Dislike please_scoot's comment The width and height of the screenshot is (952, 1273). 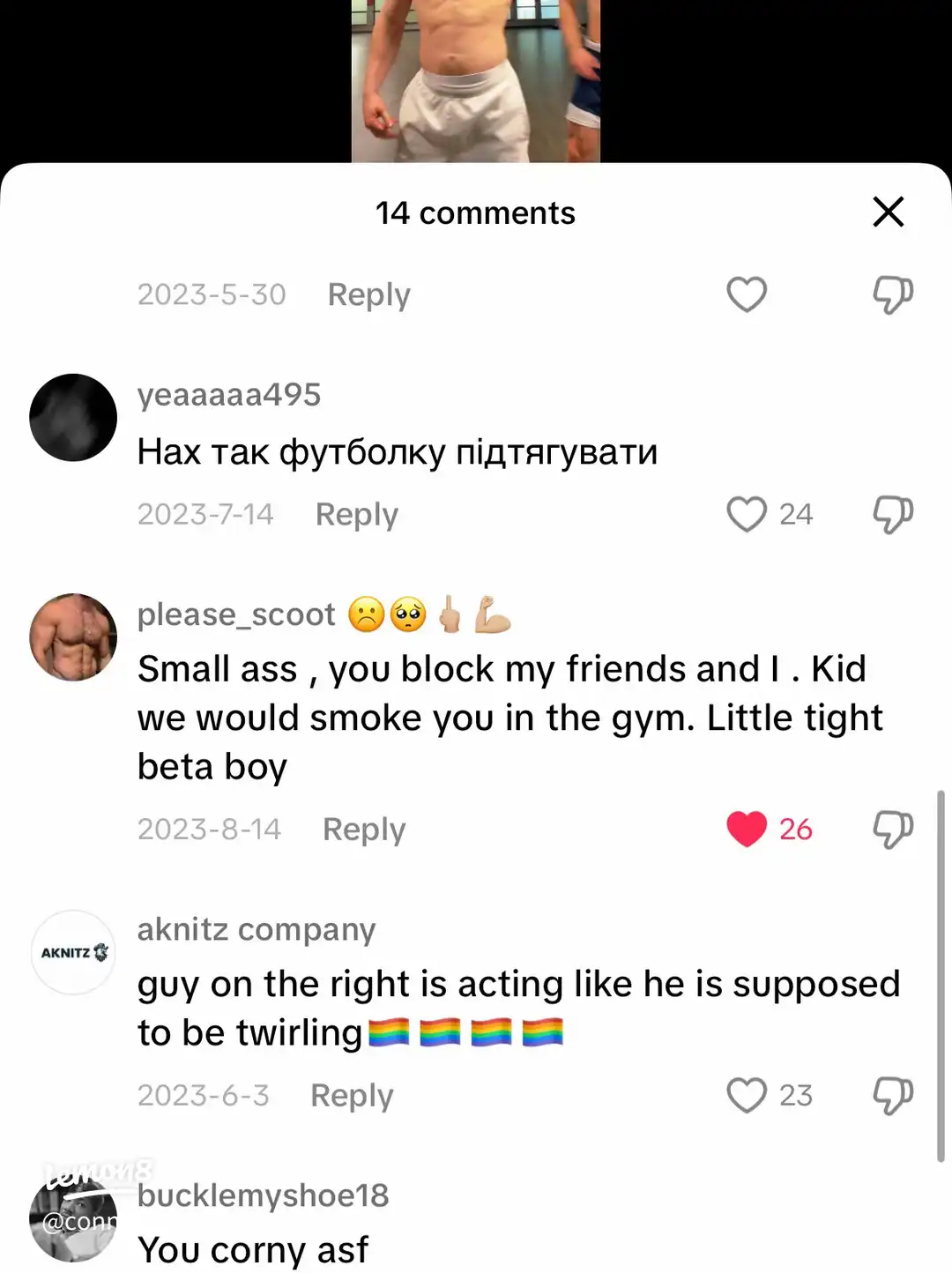[892, 829]
